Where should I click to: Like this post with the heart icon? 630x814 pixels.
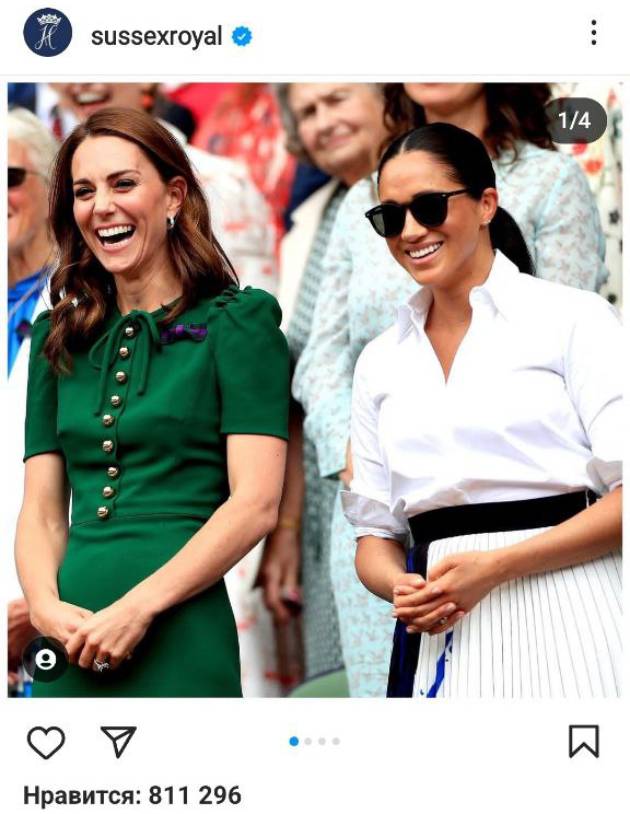click(x=45, y=742)
